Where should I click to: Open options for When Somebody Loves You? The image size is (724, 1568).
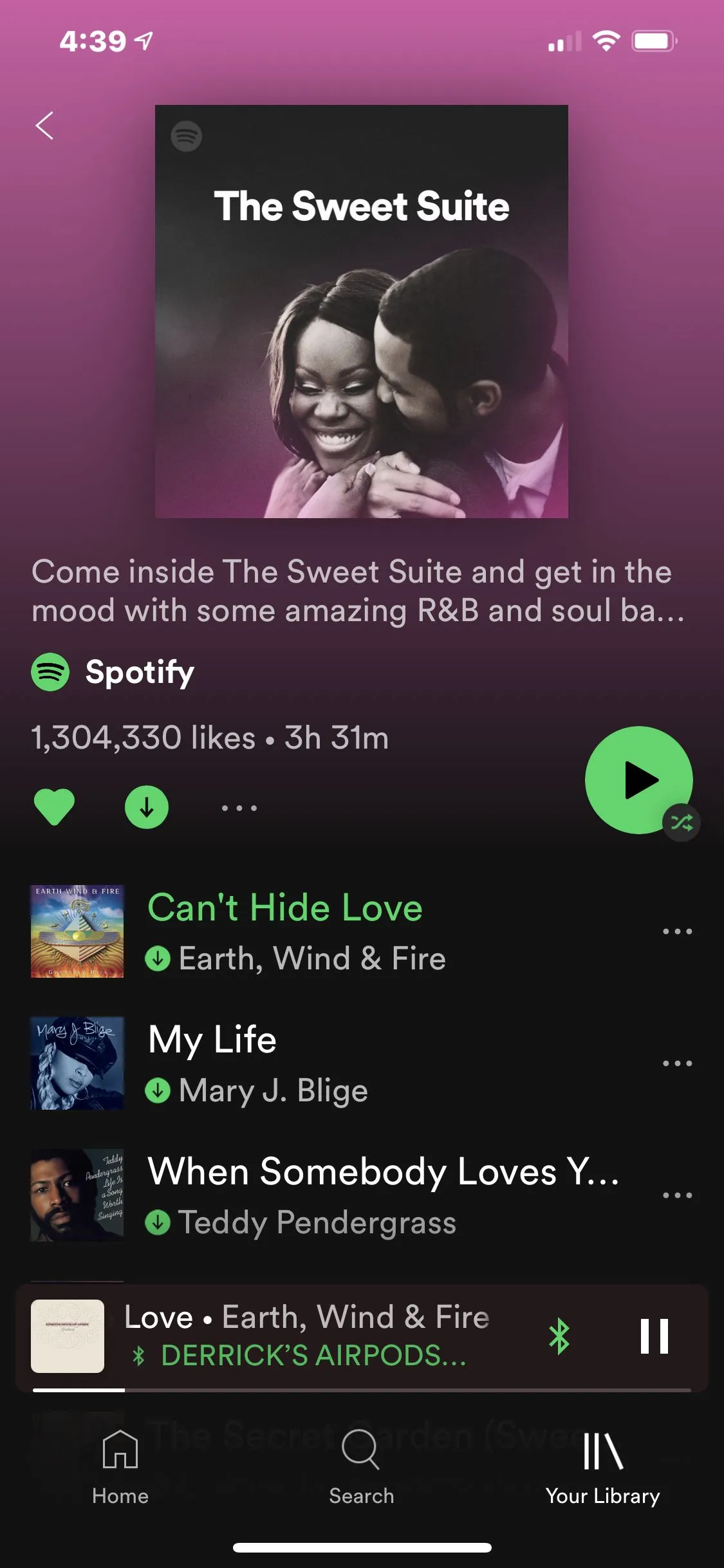[x=677, y=1195]
